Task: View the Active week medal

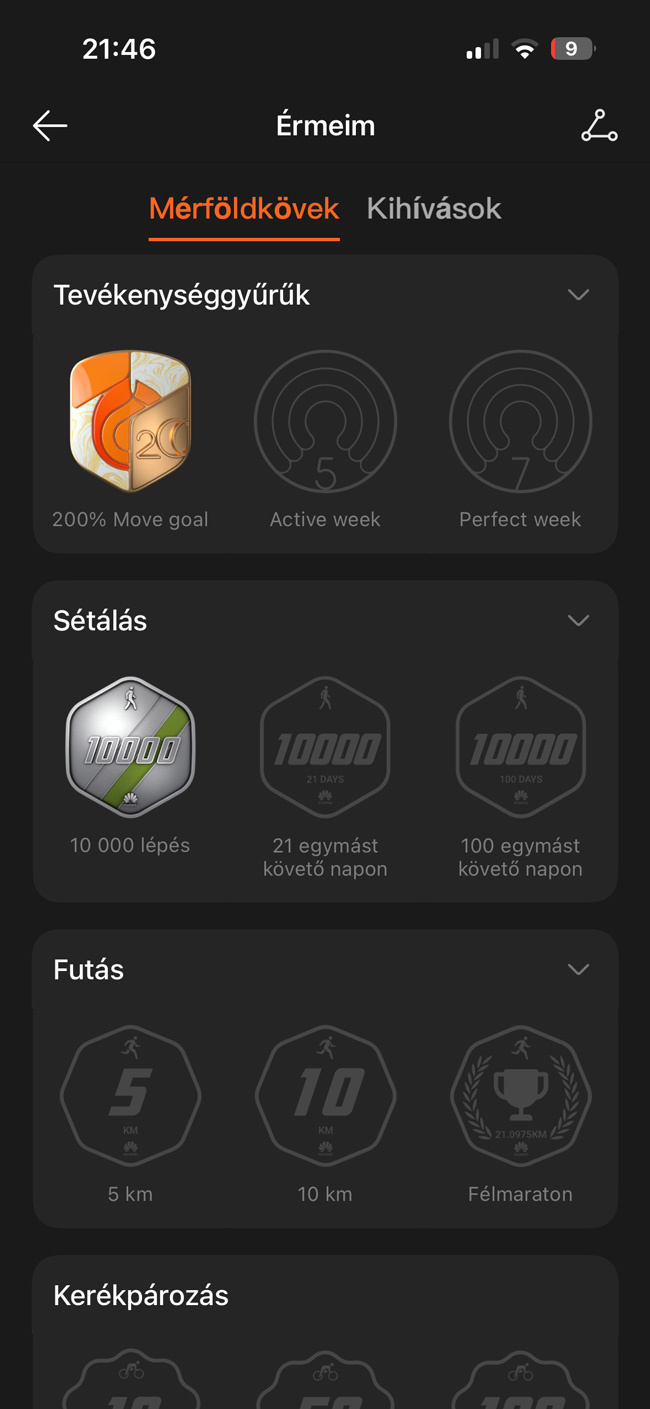Action: 325,422
